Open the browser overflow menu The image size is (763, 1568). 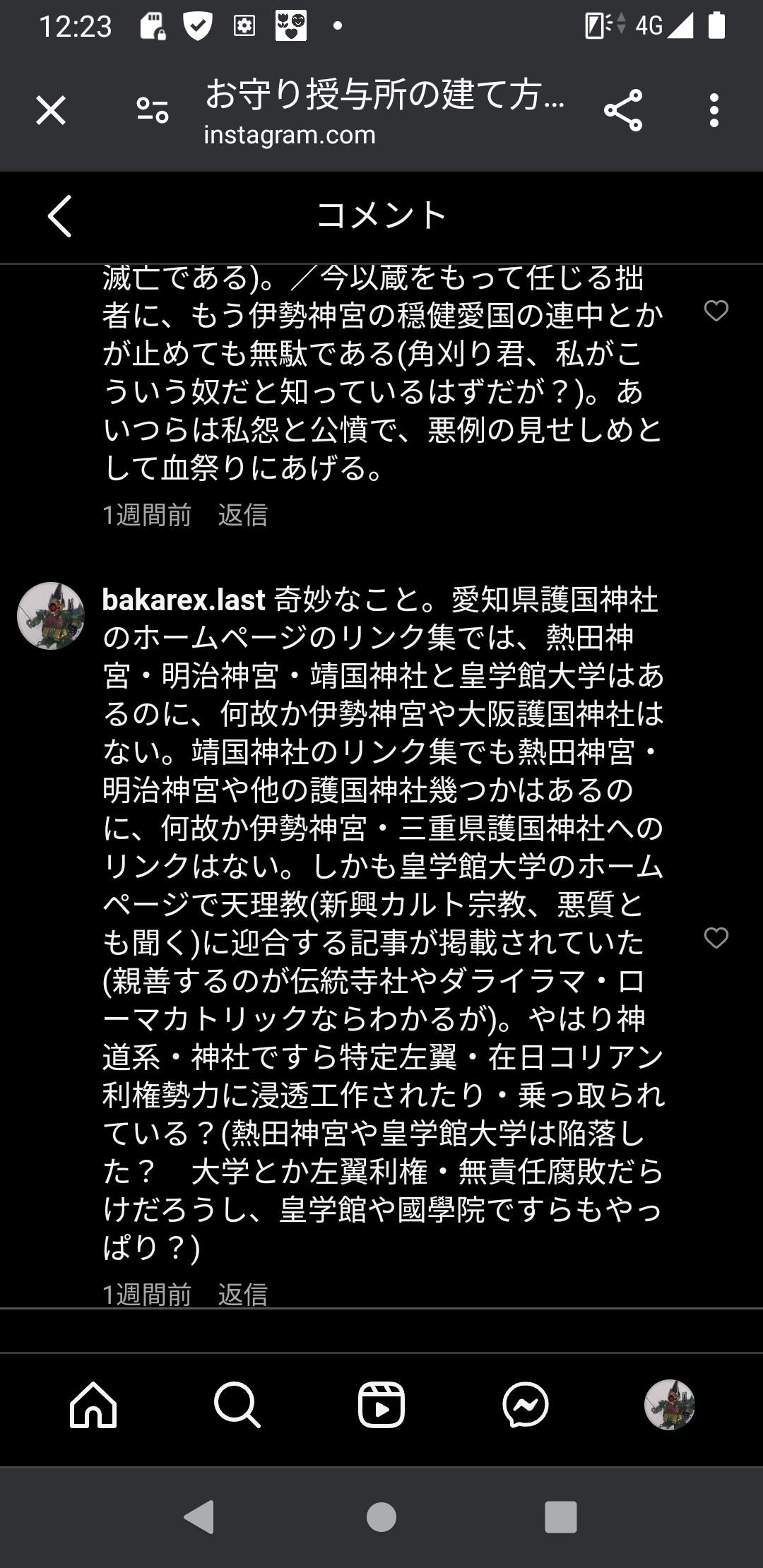tap(714, 111)
